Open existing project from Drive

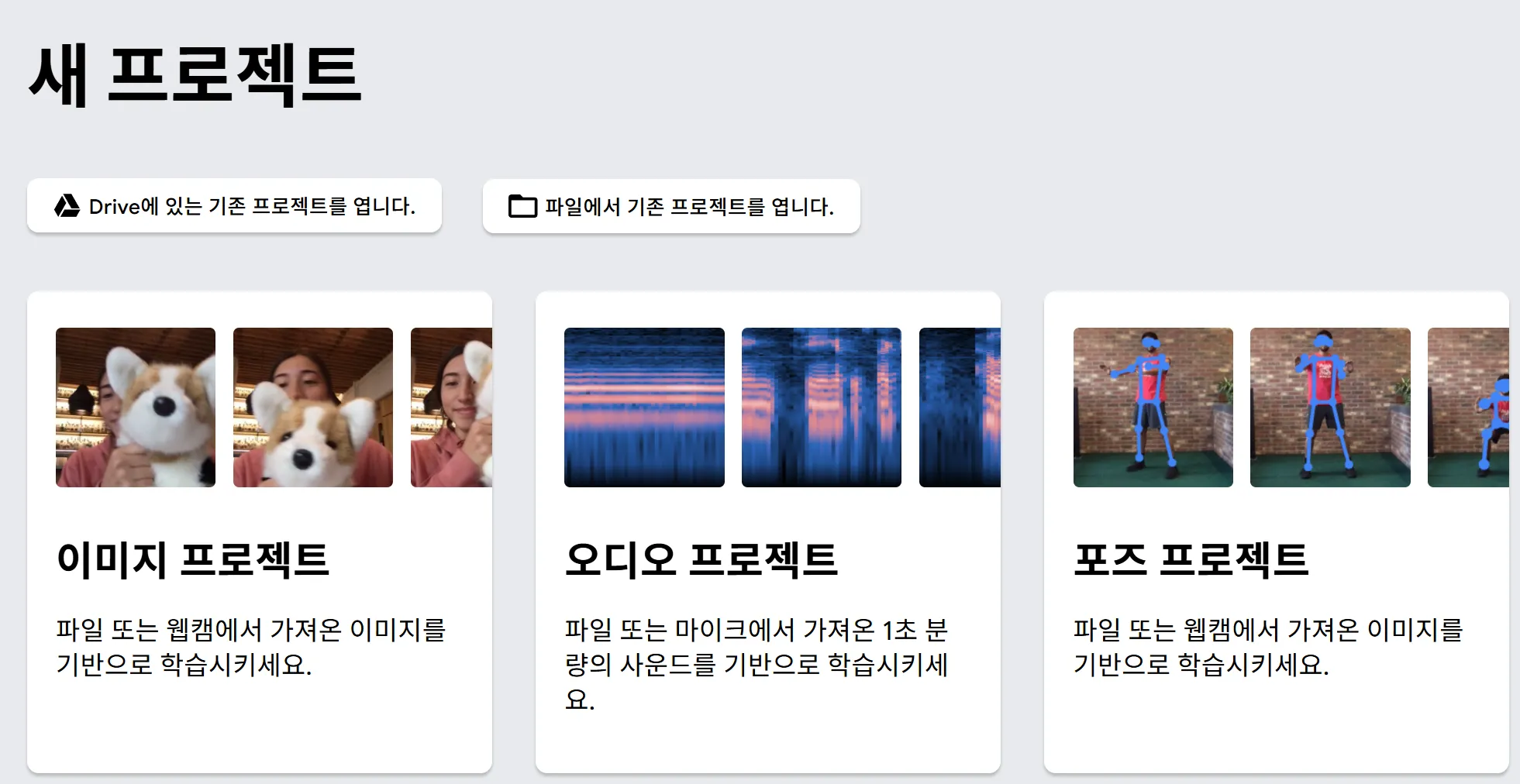coord(234,206)
